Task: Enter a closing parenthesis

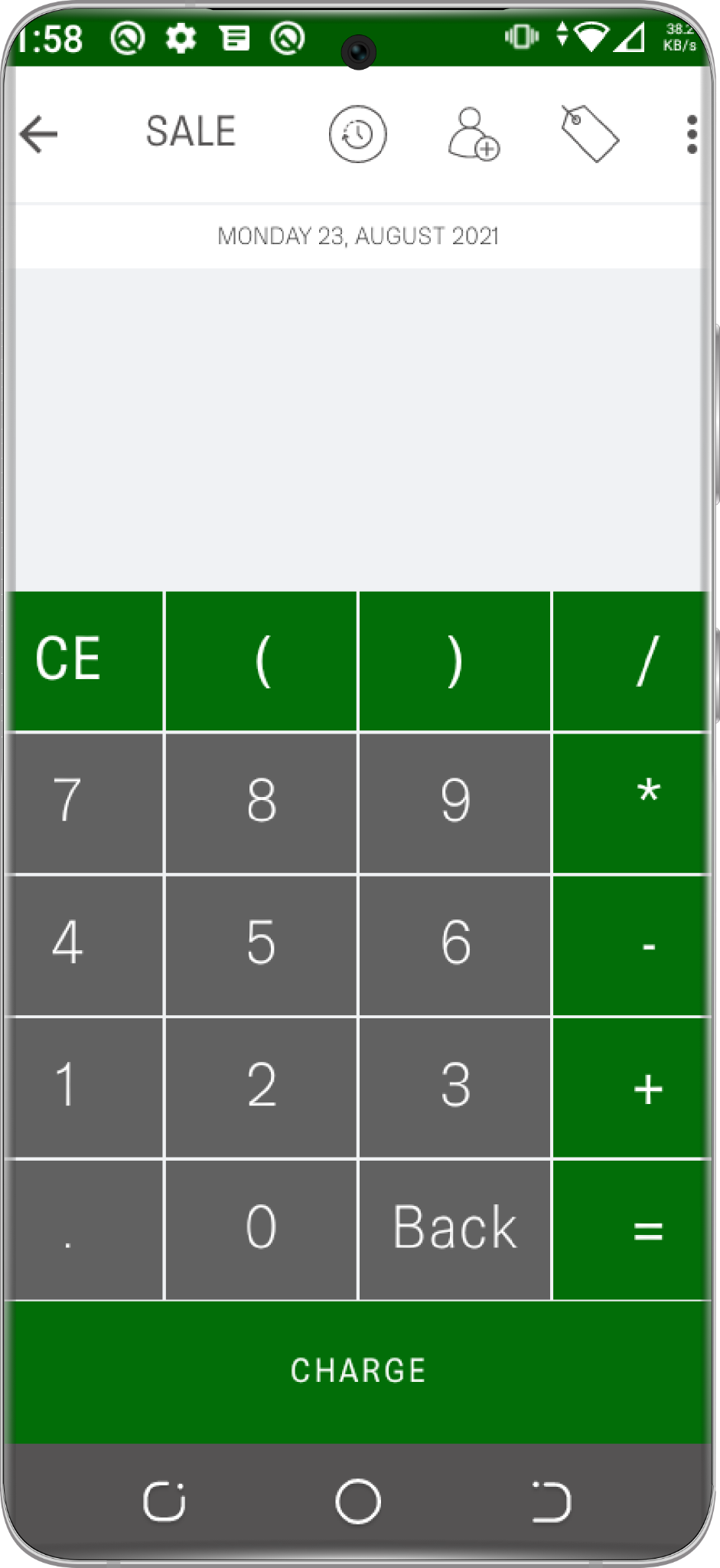Action: (x=454, y=661)
